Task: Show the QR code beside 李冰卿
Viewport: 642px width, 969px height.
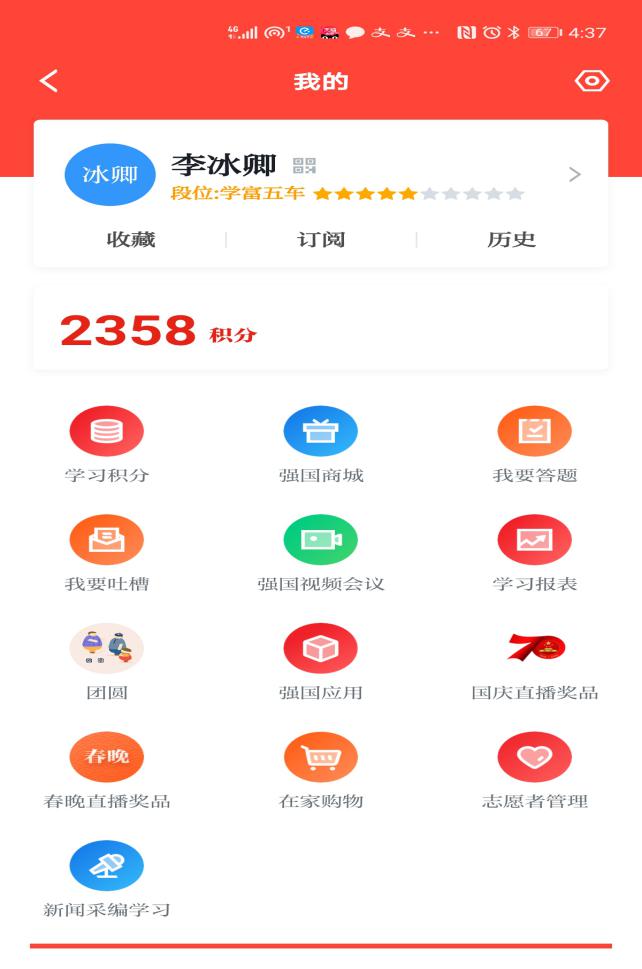Action: pos(304,166)
